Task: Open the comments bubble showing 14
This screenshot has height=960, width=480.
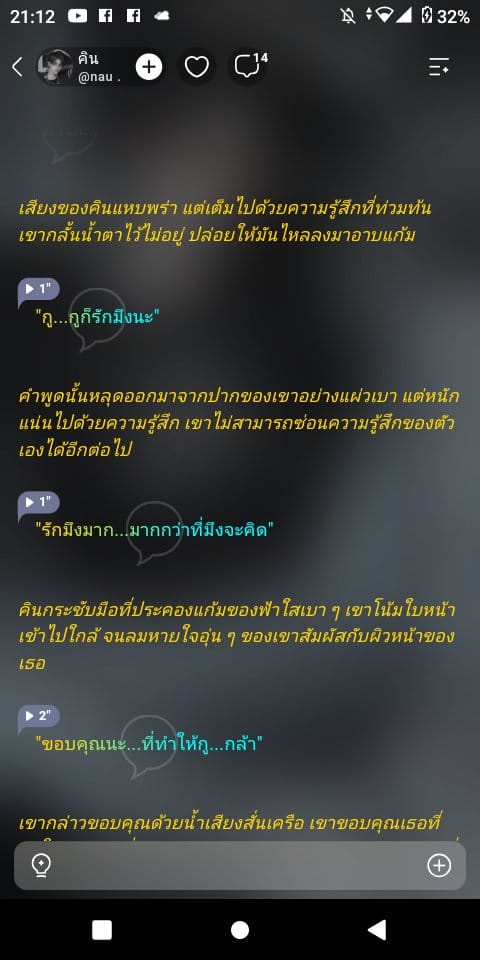Action: tap(248, 66)
